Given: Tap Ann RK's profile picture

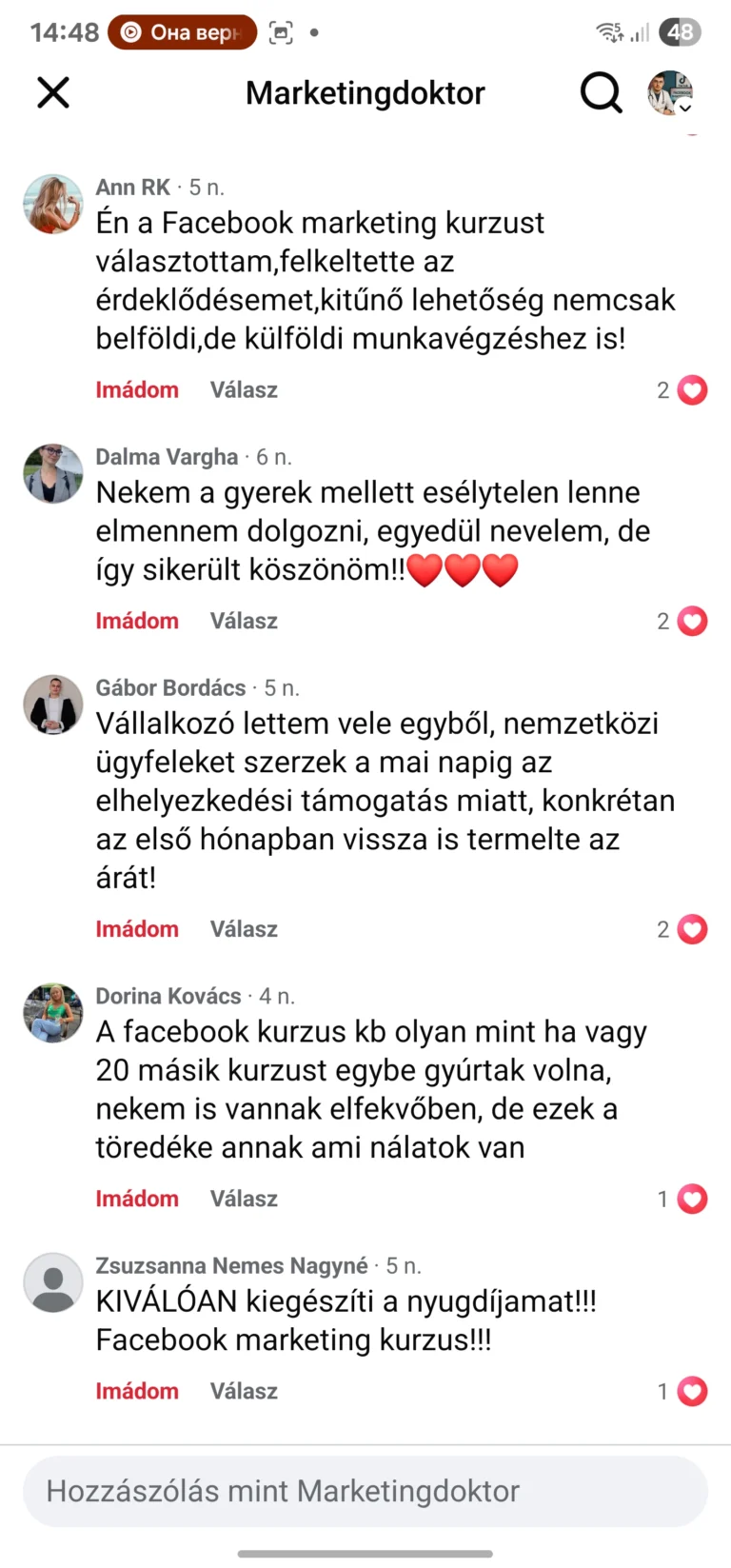Looking at the screenshot, I should tap(52, 204).
